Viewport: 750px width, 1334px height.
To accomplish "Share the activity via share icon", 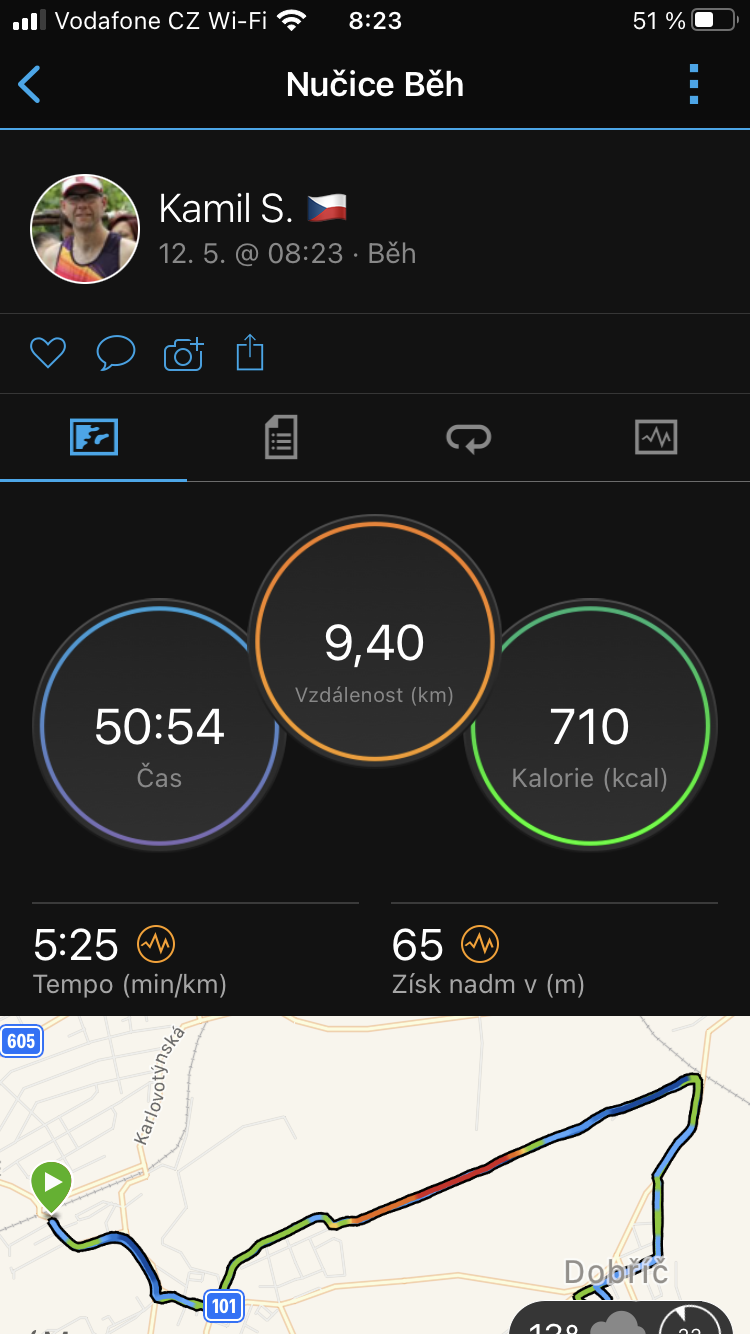I will (250, 353).
